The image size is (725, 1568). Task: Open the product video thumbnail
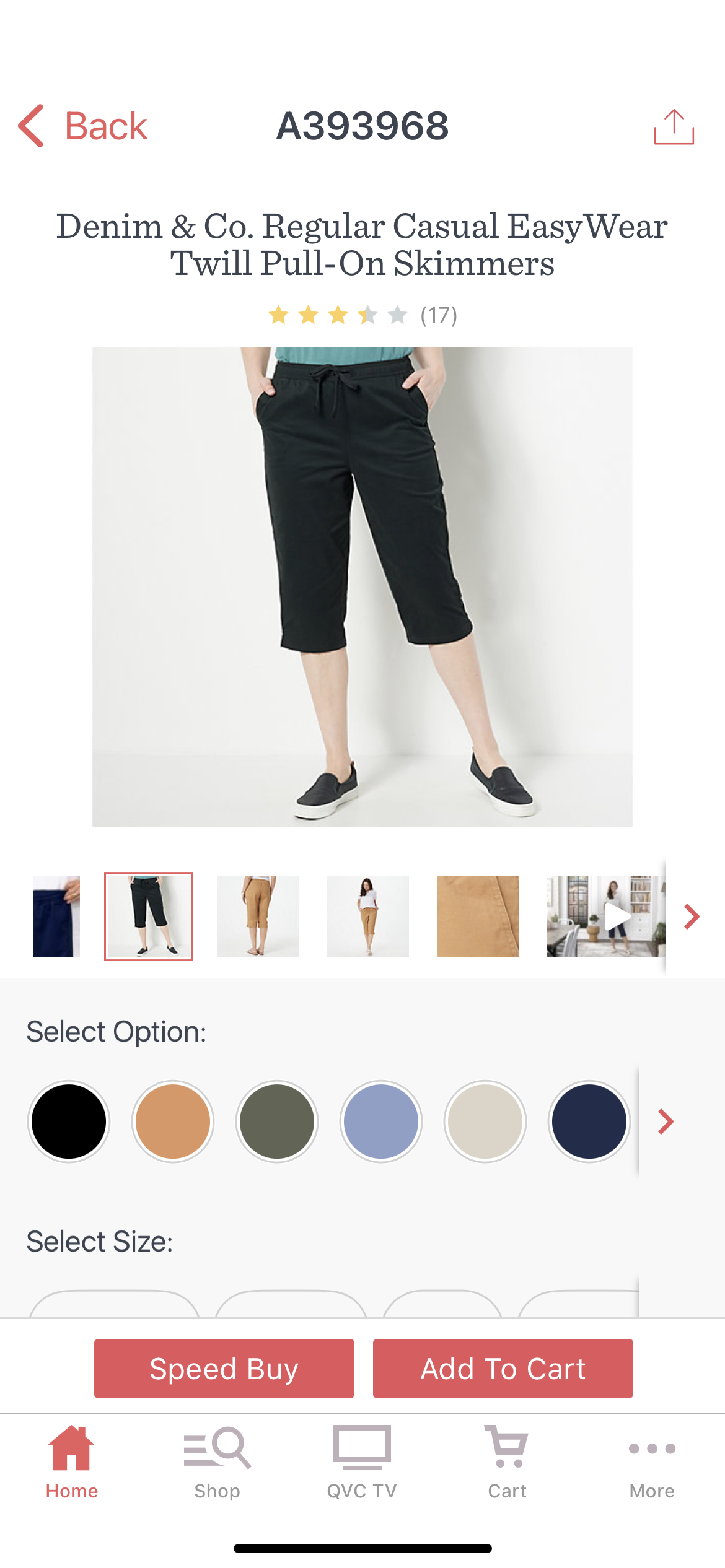coord(605,916)
